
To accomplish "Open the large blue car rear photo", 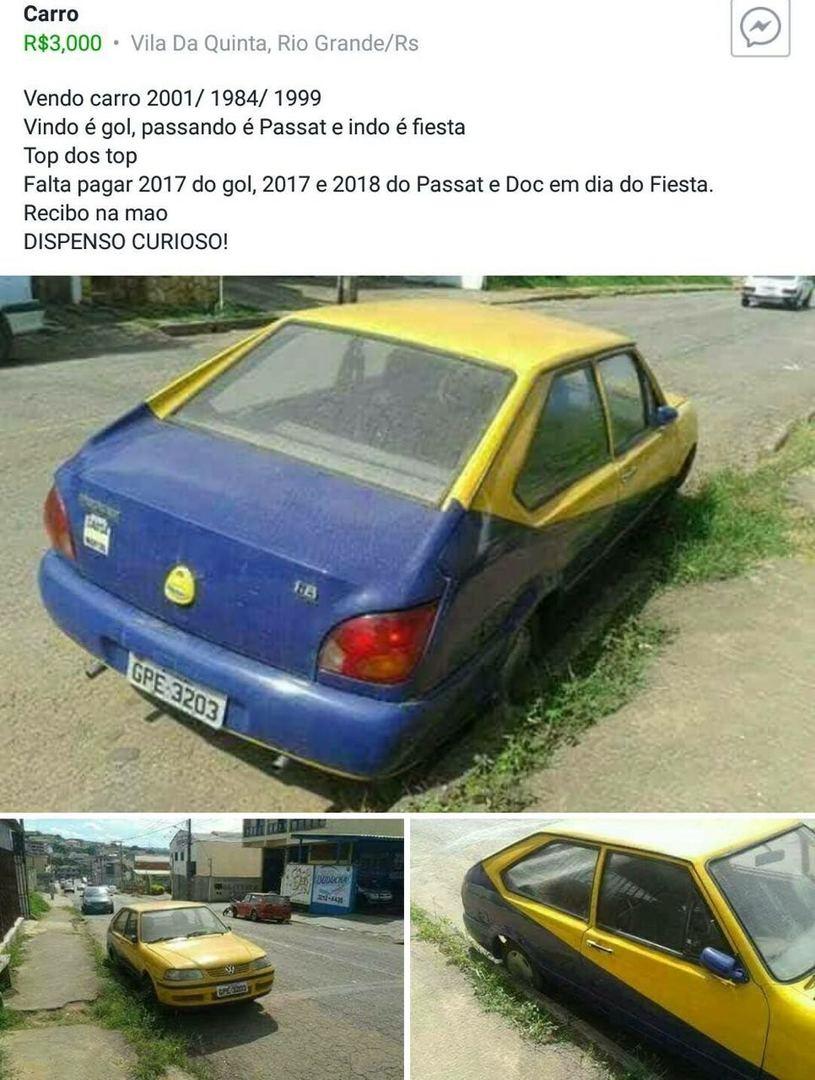I will pos(407,543).
